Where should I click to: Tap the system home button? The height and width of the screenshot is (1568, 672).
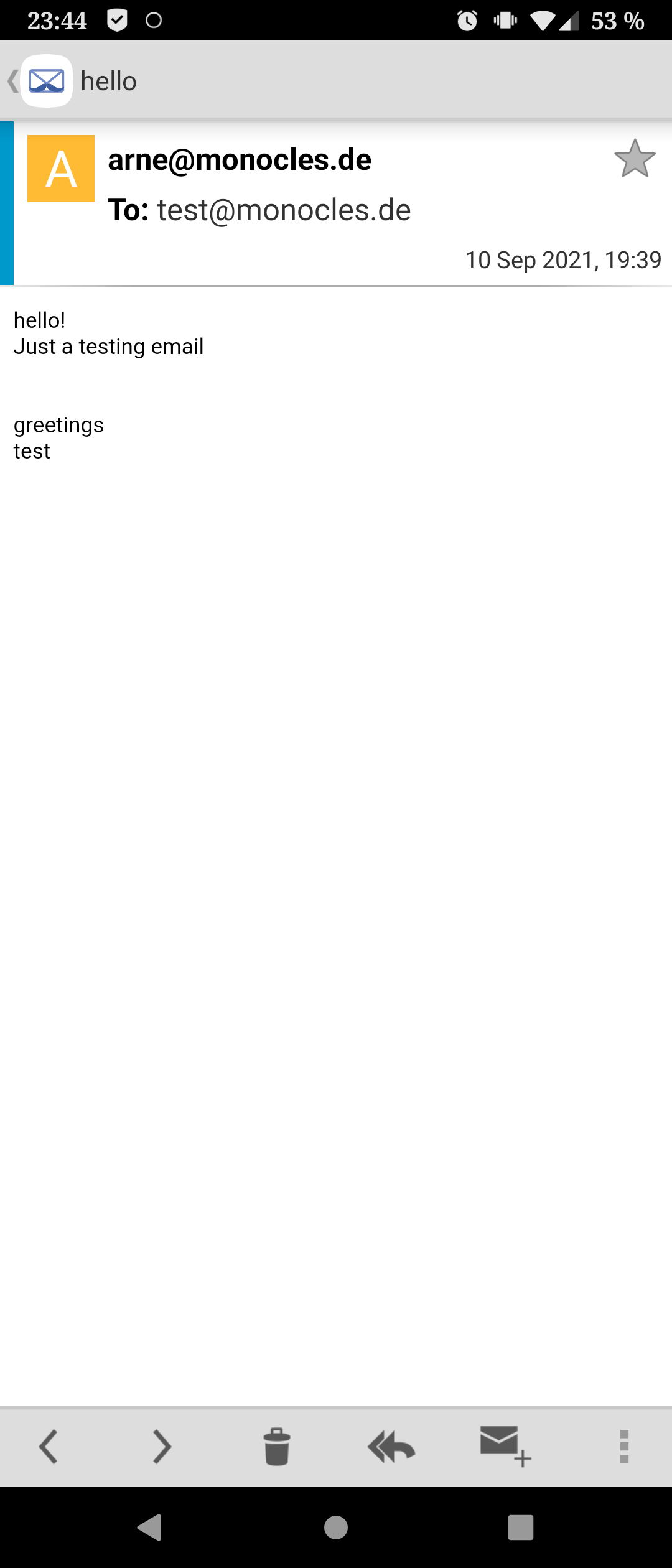pos(336,1527)
